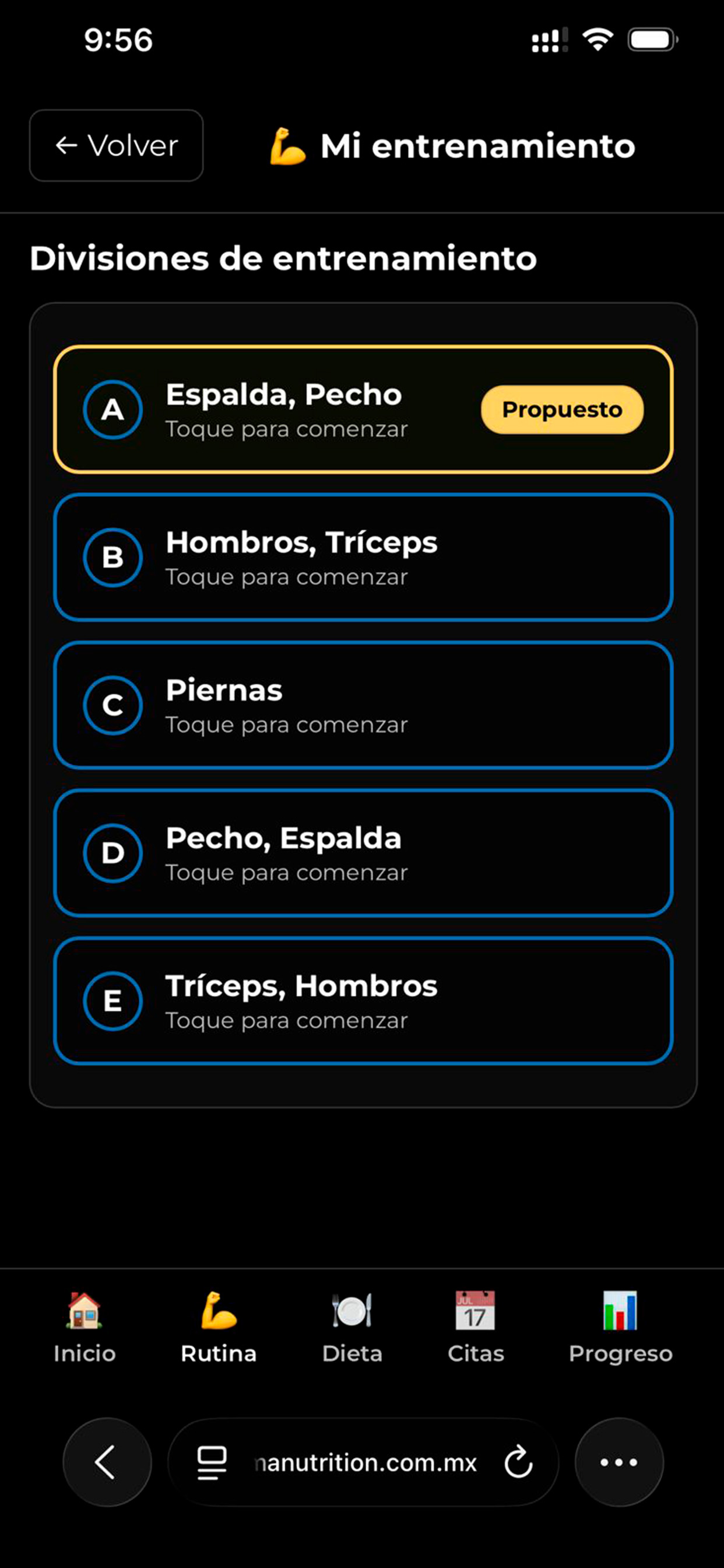Tap the Propuesto badge on division A
Viewport: 724px width, 1568px height.
[x=561, y=409]
